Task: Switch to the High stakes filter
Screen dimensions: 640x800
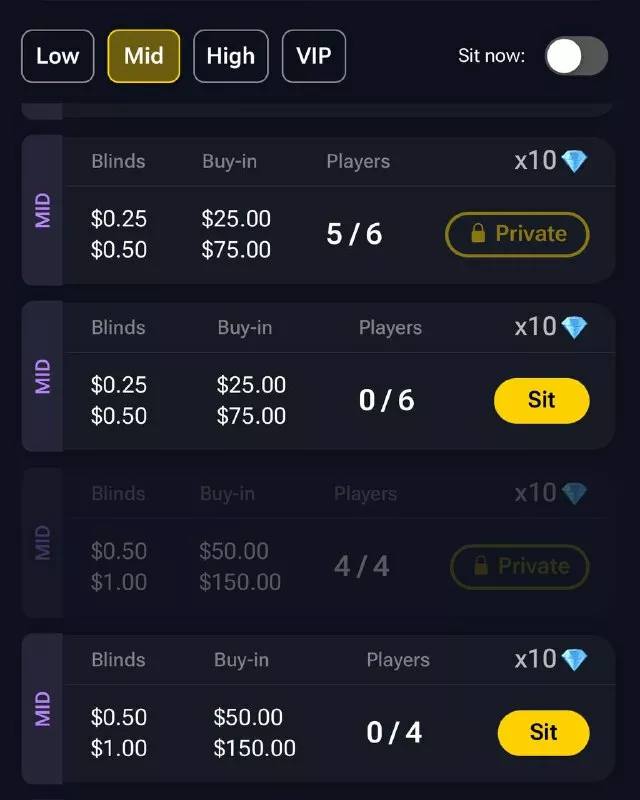Action: [230, 55]
